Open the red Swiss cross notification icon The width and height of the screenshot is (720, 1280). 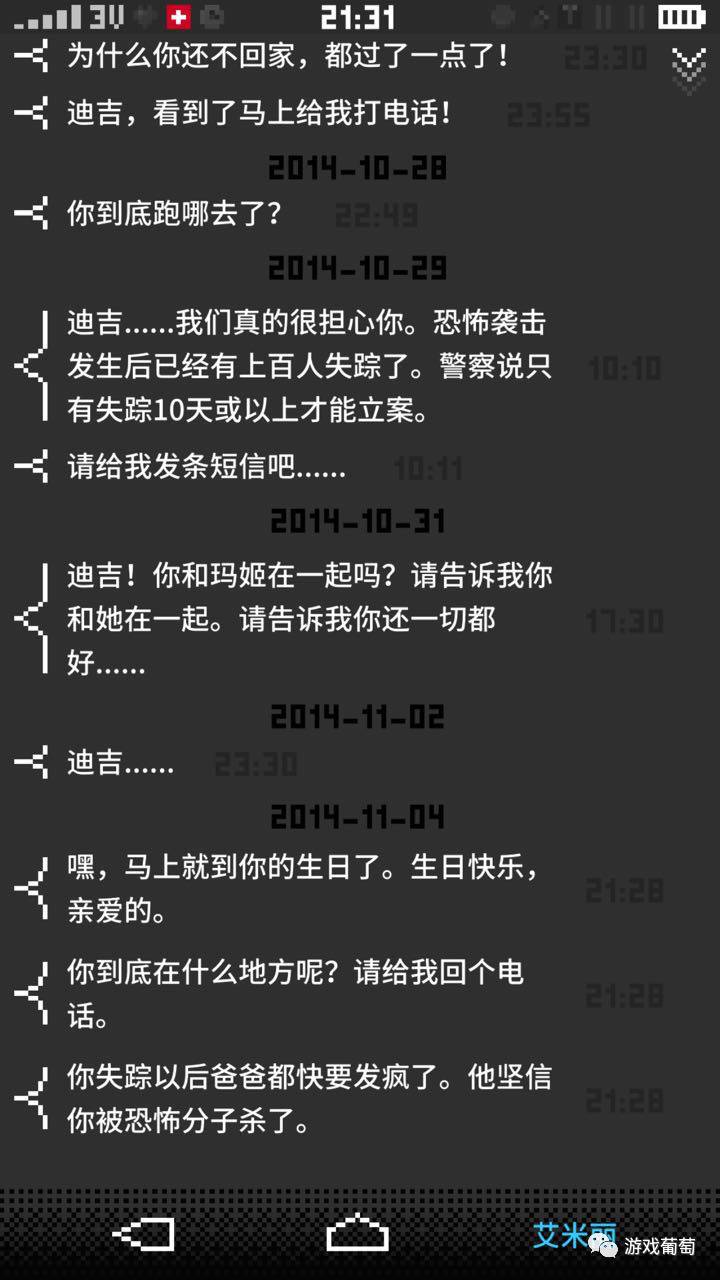[177, 17]
